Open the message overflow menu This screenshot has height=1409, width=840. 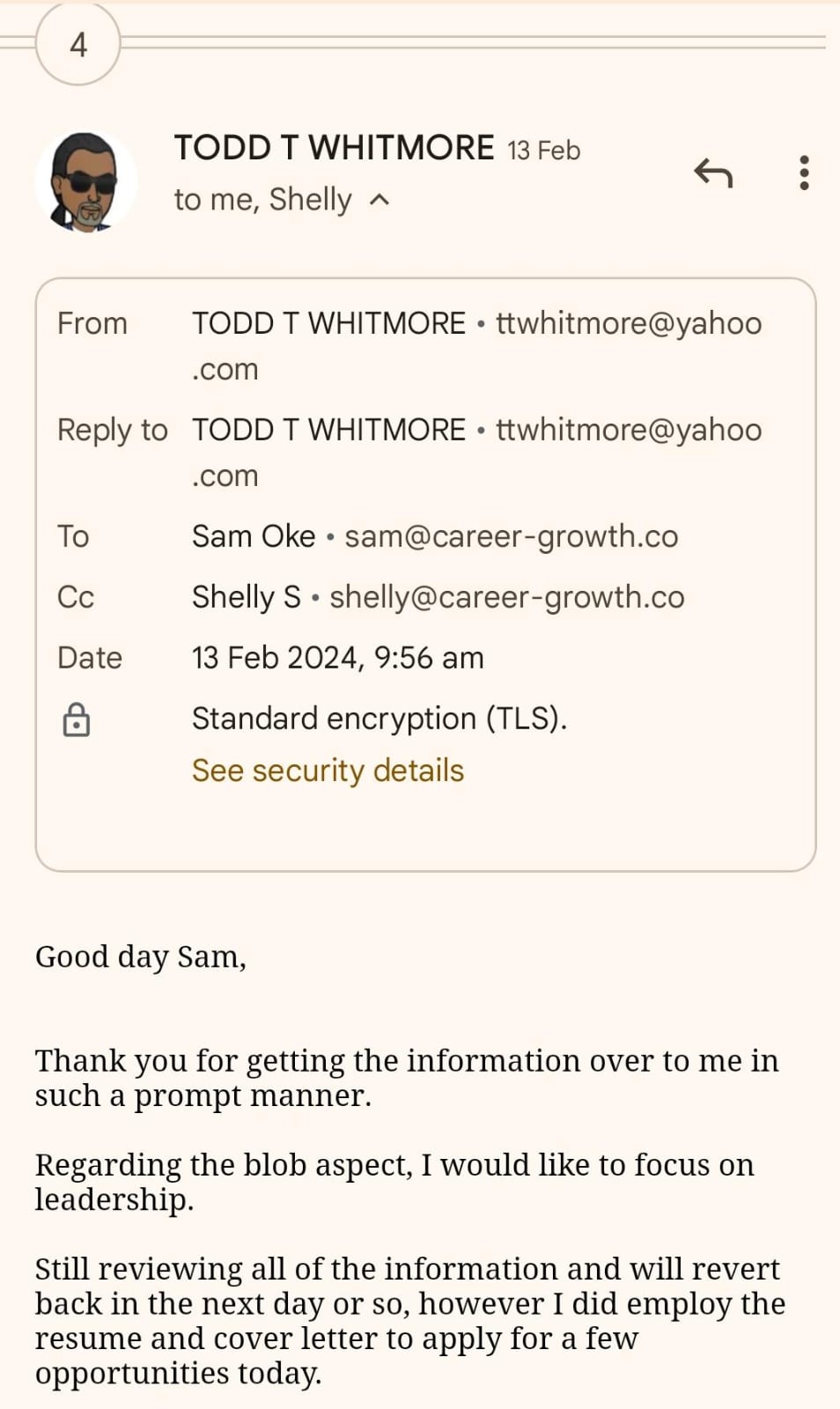point(803,173)
